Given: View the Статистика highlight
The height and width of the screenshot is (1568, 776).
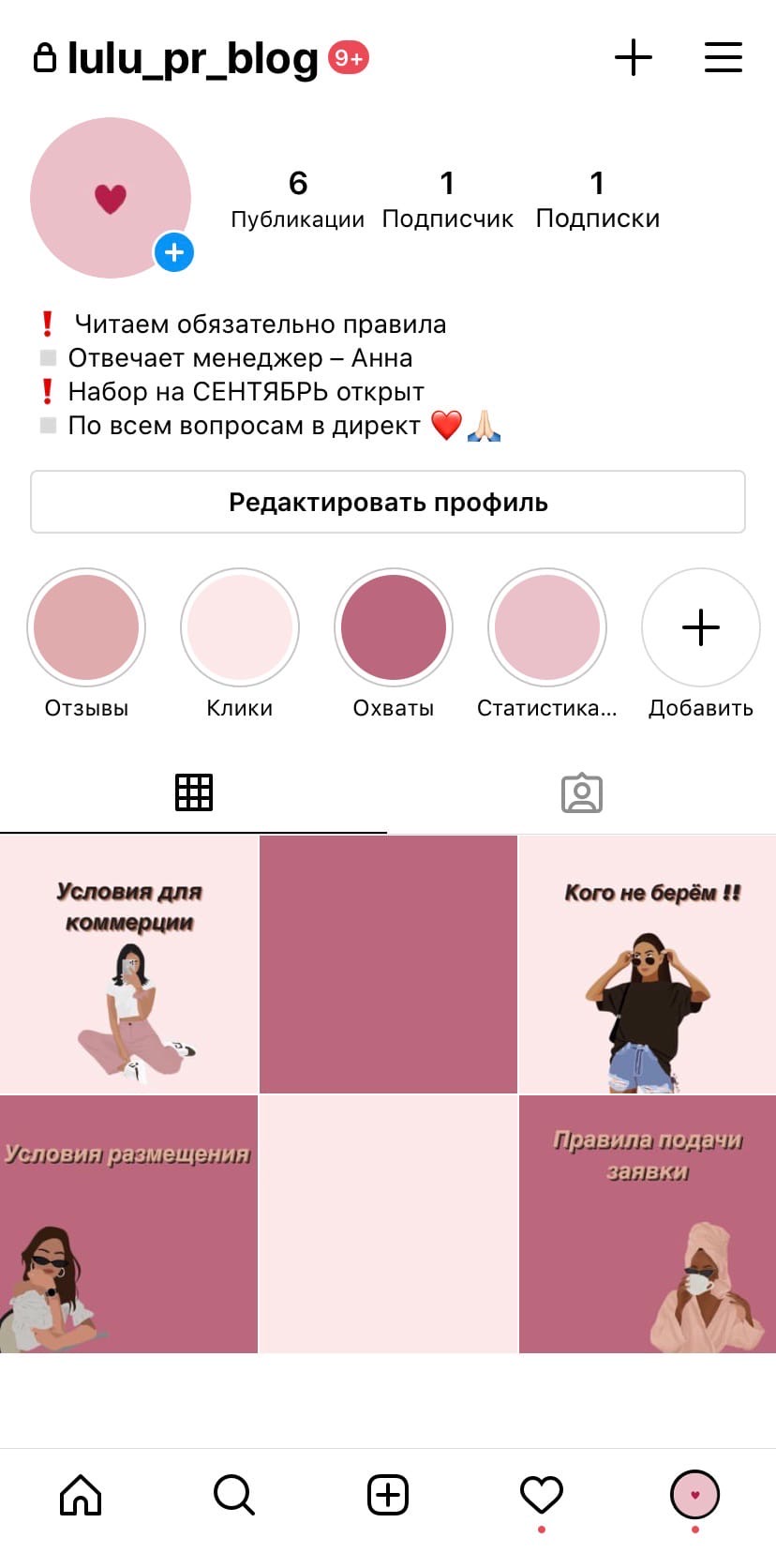Looking at the screenshot, I should [547, 627].
